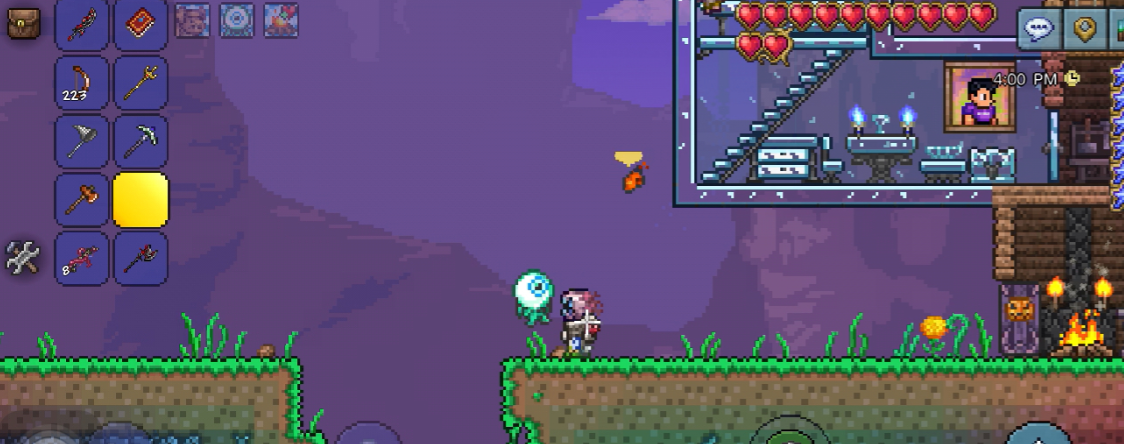View the first active buff icon
The image size is (1124, 444).
pyautogui.click(x=192, y=20)
